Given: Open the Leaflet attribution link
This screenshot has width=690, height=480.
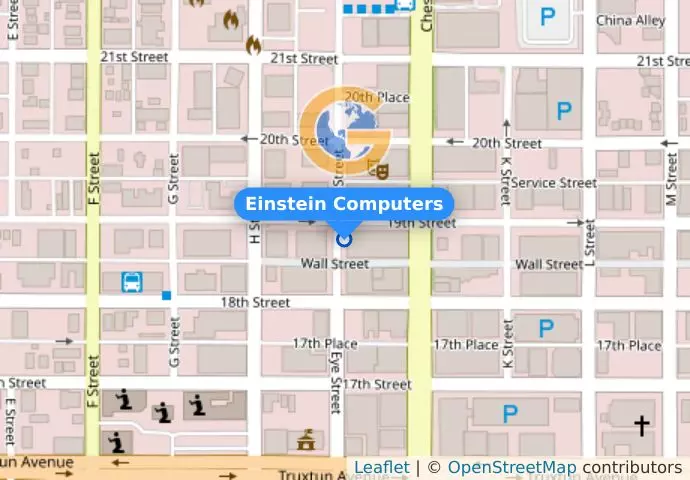Looking at the screenshot, I should coord(381,467).
